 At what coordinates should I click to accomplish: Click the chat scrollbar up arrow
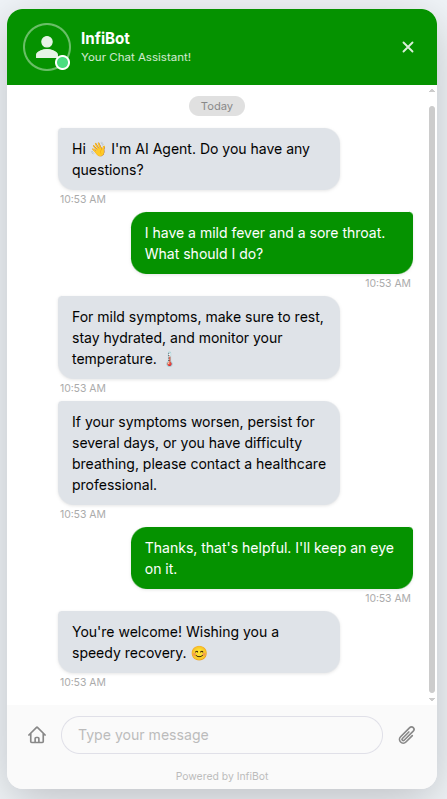coord(432,91)
